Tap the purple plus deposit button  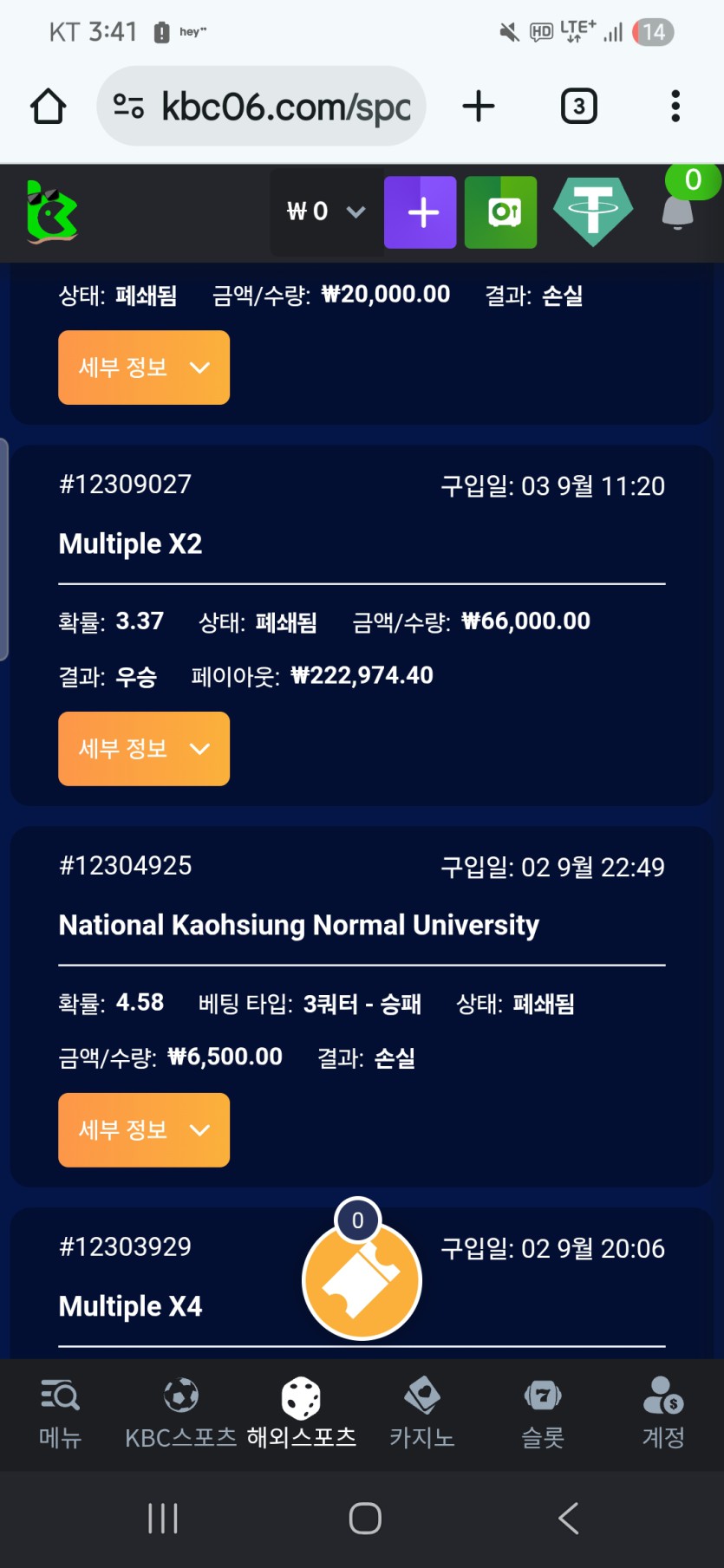421,212
